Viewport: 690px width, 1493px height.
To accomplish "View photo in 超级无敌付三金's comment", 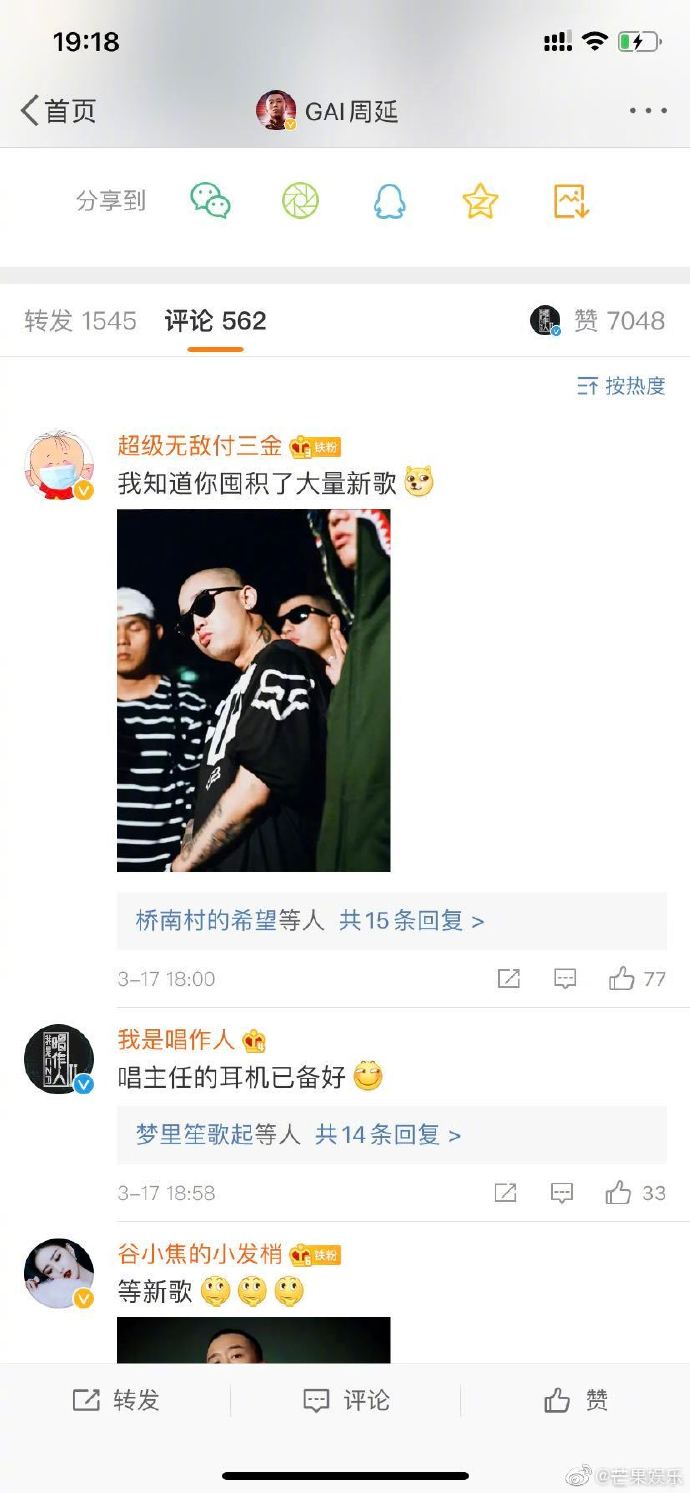I will [x=253, y=690].
